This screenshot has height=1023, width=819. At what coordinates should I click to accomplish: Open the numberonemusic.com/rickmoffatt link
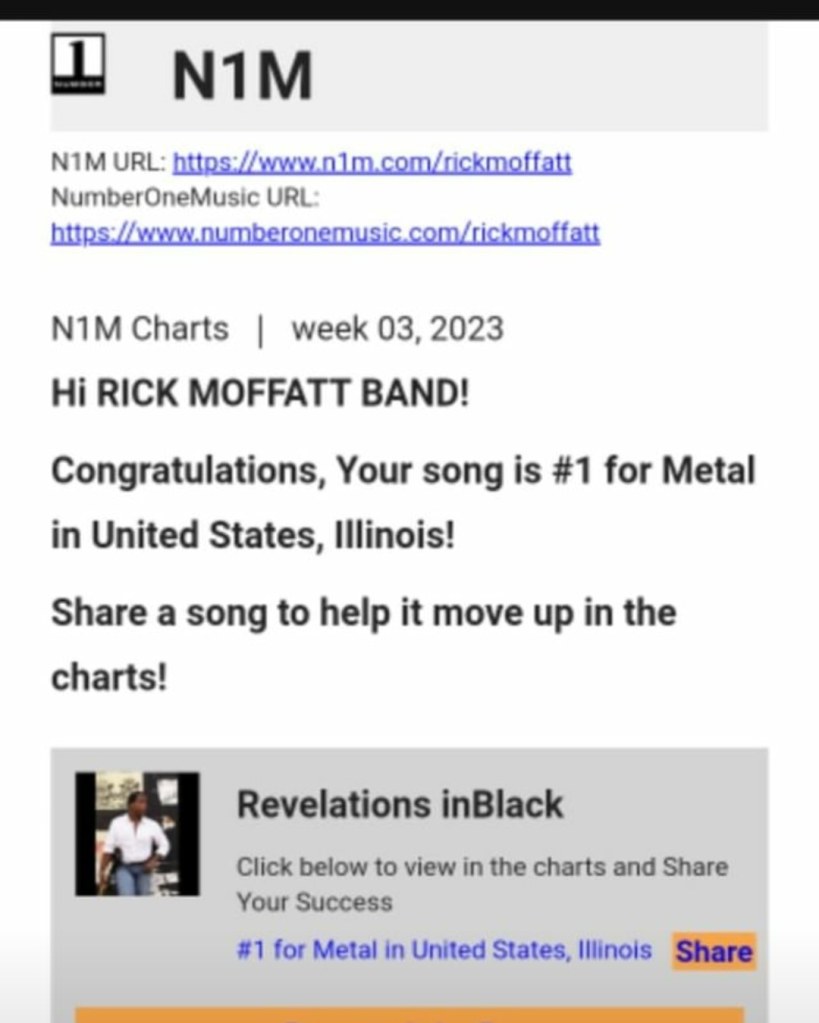pos(325,234)
